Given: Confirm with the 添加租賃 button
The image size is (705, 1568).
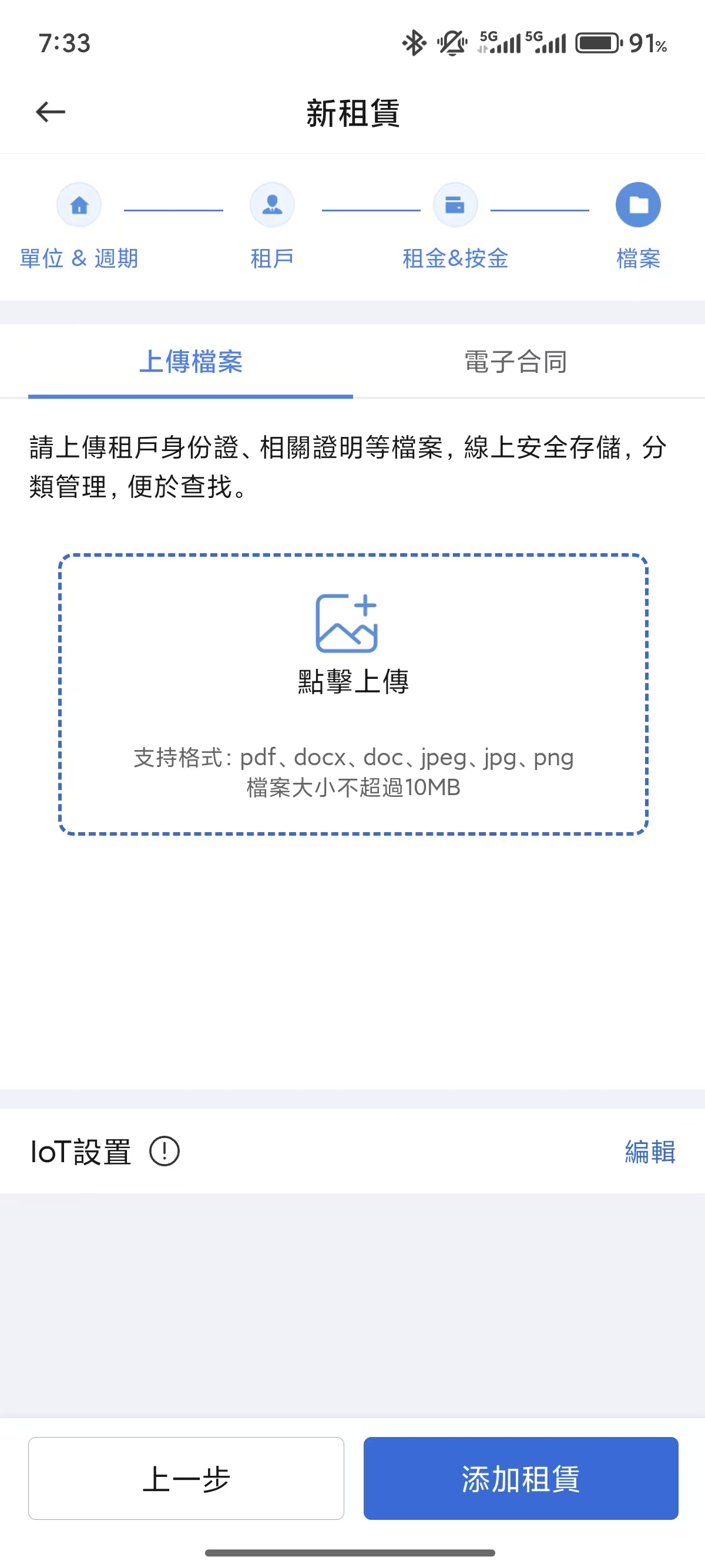Looking at the screenshot, I should 521,1478.
